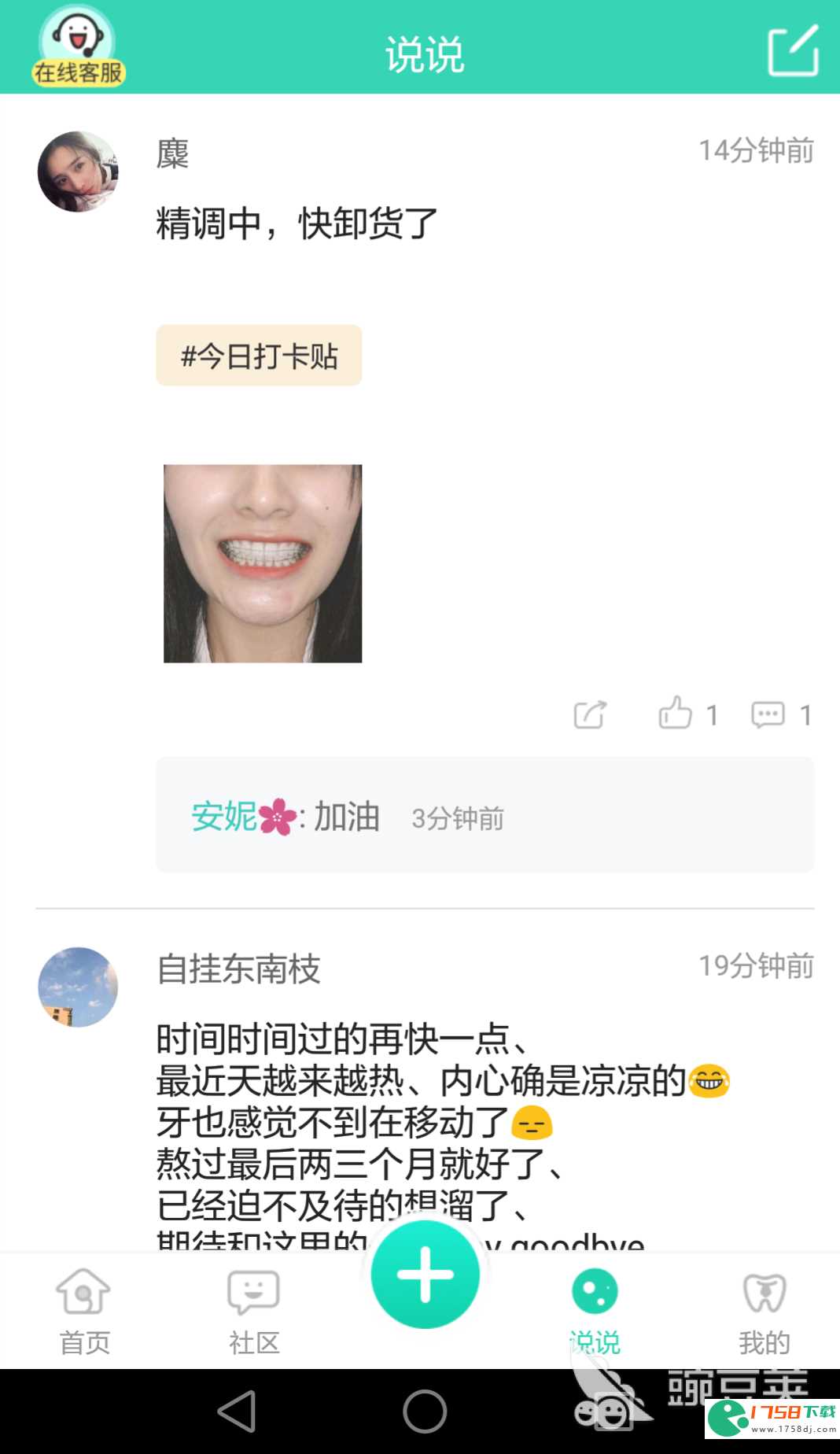Tap the green plus floating button
Image resolution: width=840 pixels, height=1454 pixels.
tap(426, 1275)
